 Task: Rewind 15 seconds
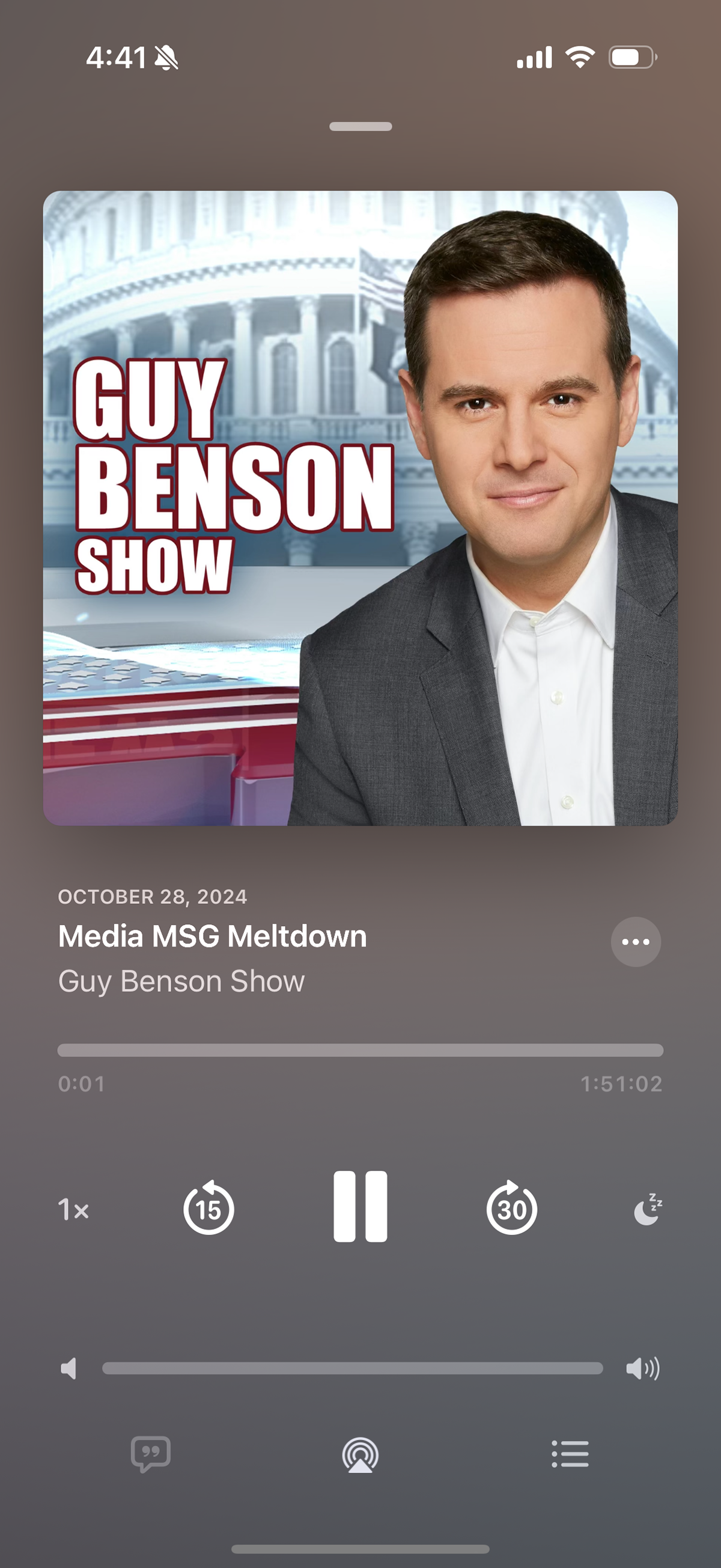(208, 1208)
